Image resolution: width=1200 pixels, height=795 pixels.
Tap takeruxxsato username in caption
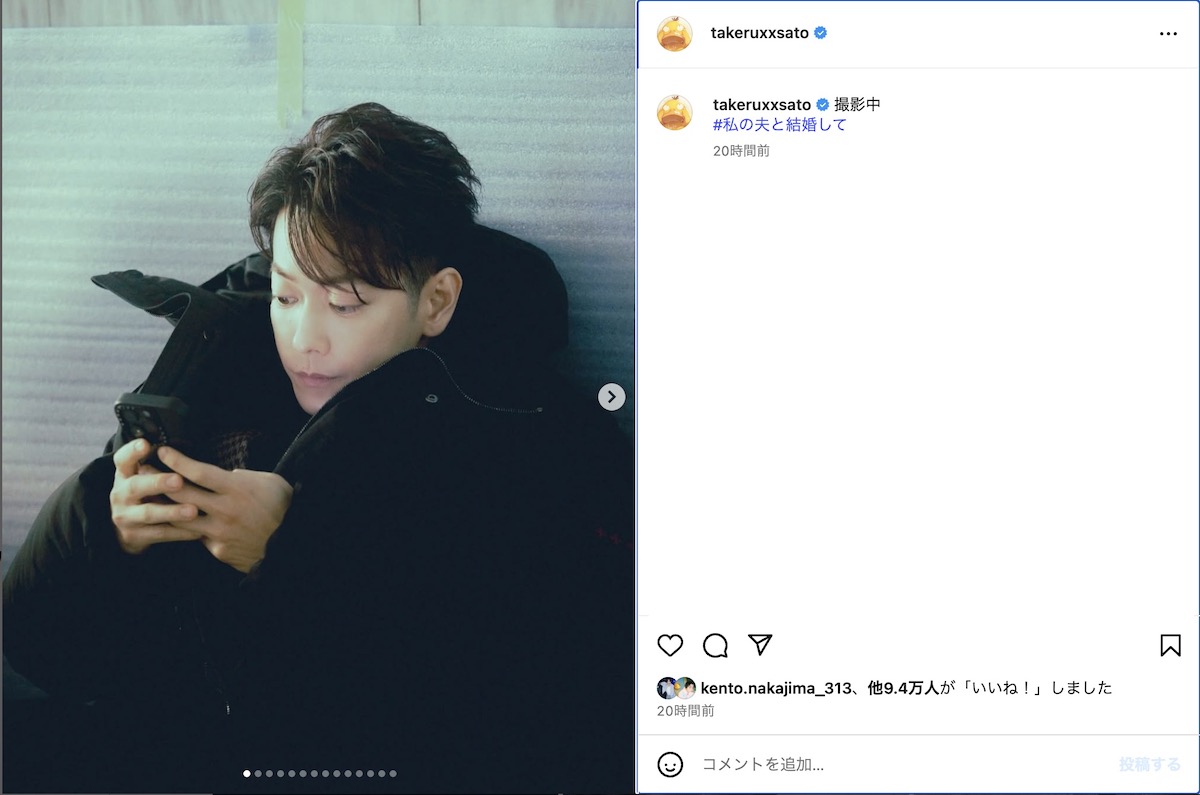[761, 105]
